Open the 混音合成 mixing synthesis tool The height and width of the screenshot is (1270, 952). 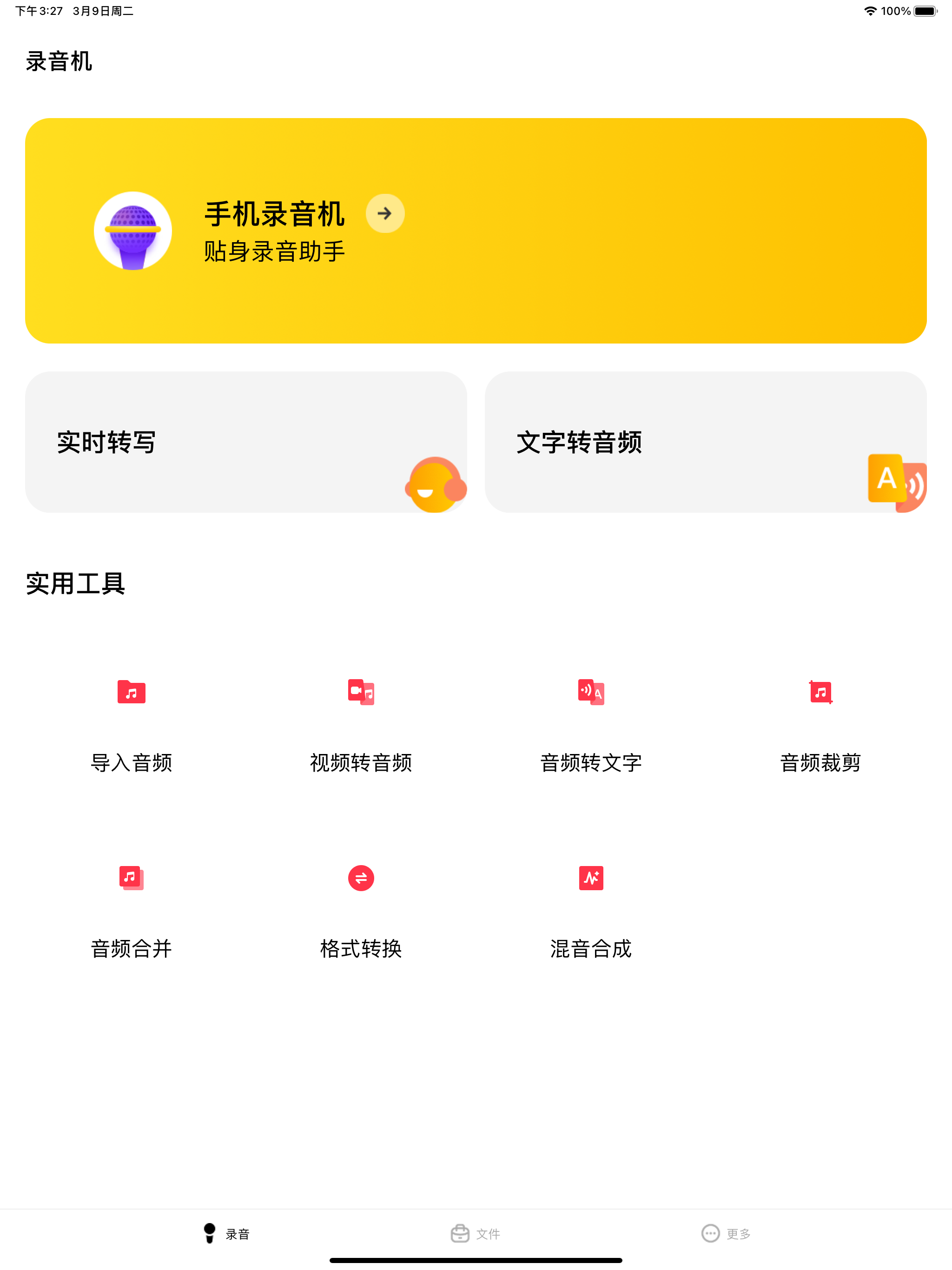tap(591, 913)
